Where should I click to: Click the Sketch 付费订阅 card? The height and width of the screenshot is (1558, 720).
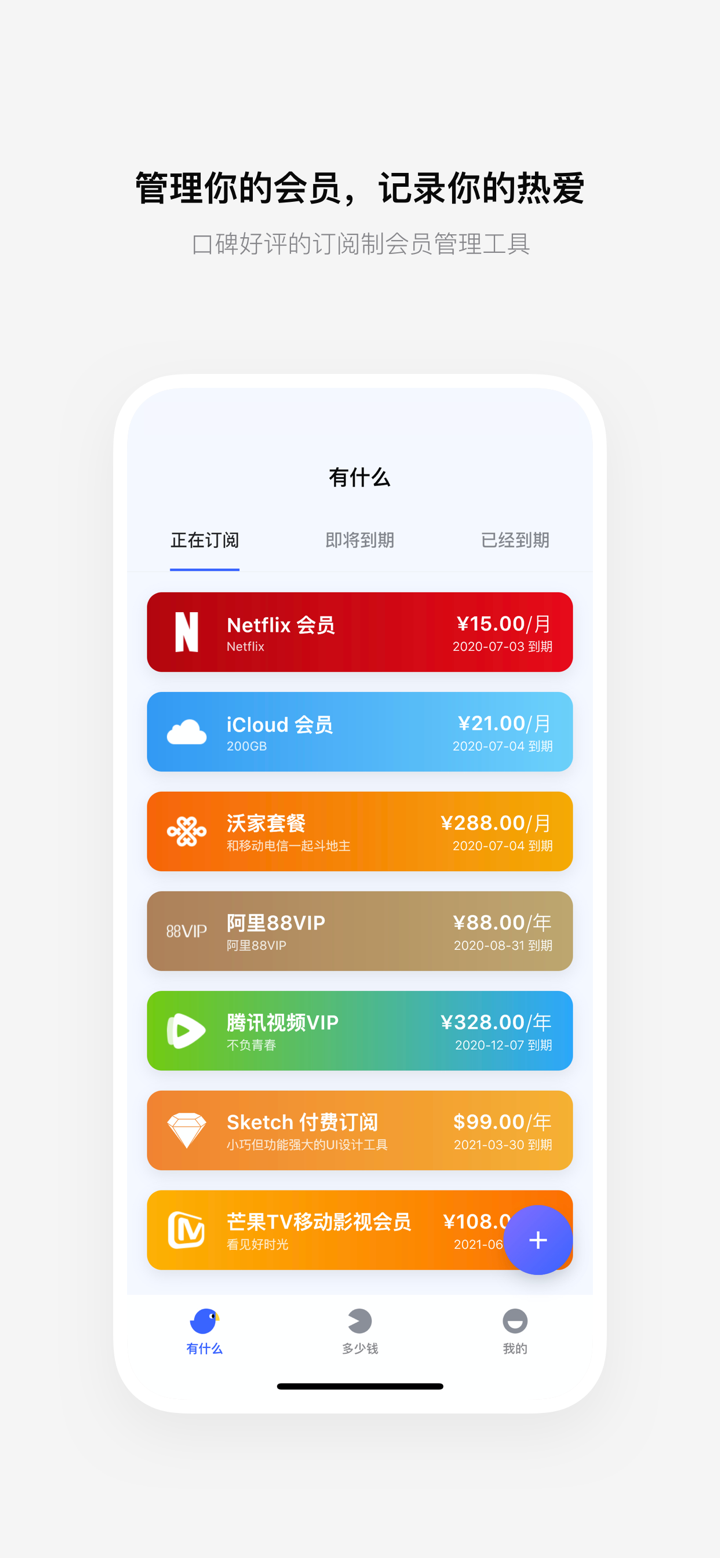point(359,1130)
